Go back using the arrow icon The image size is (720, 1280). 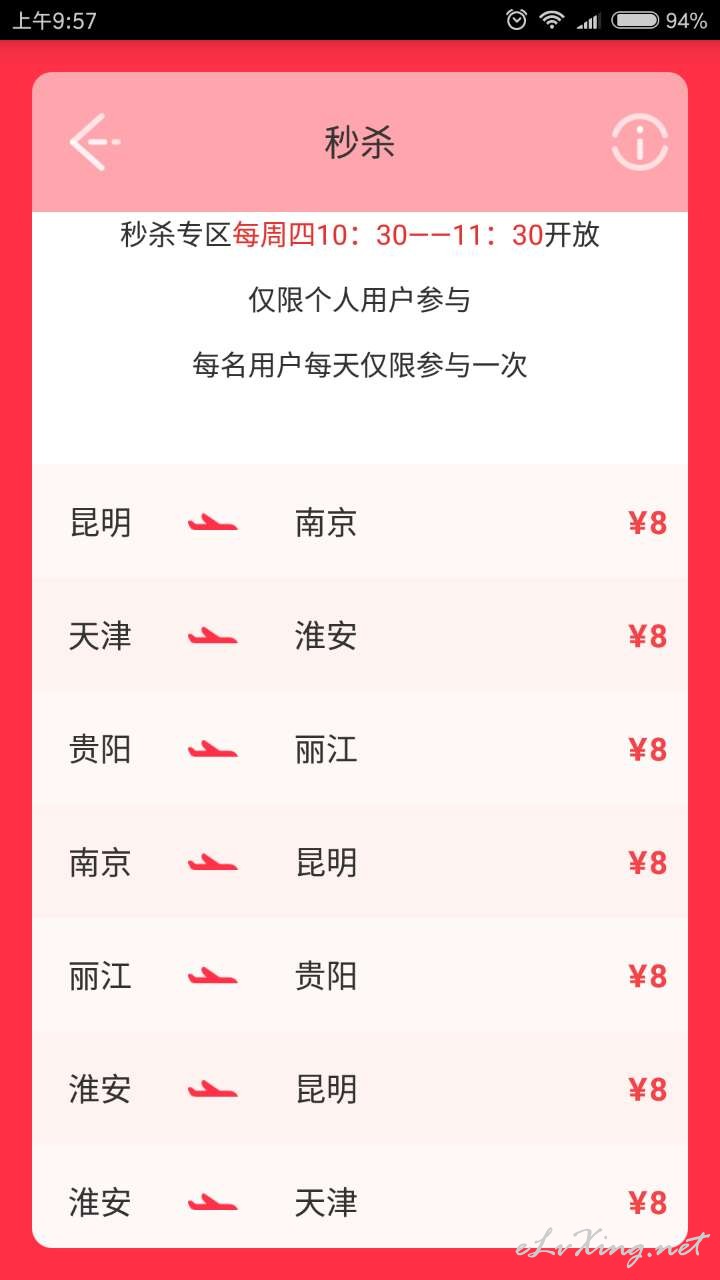coord(94,143)
